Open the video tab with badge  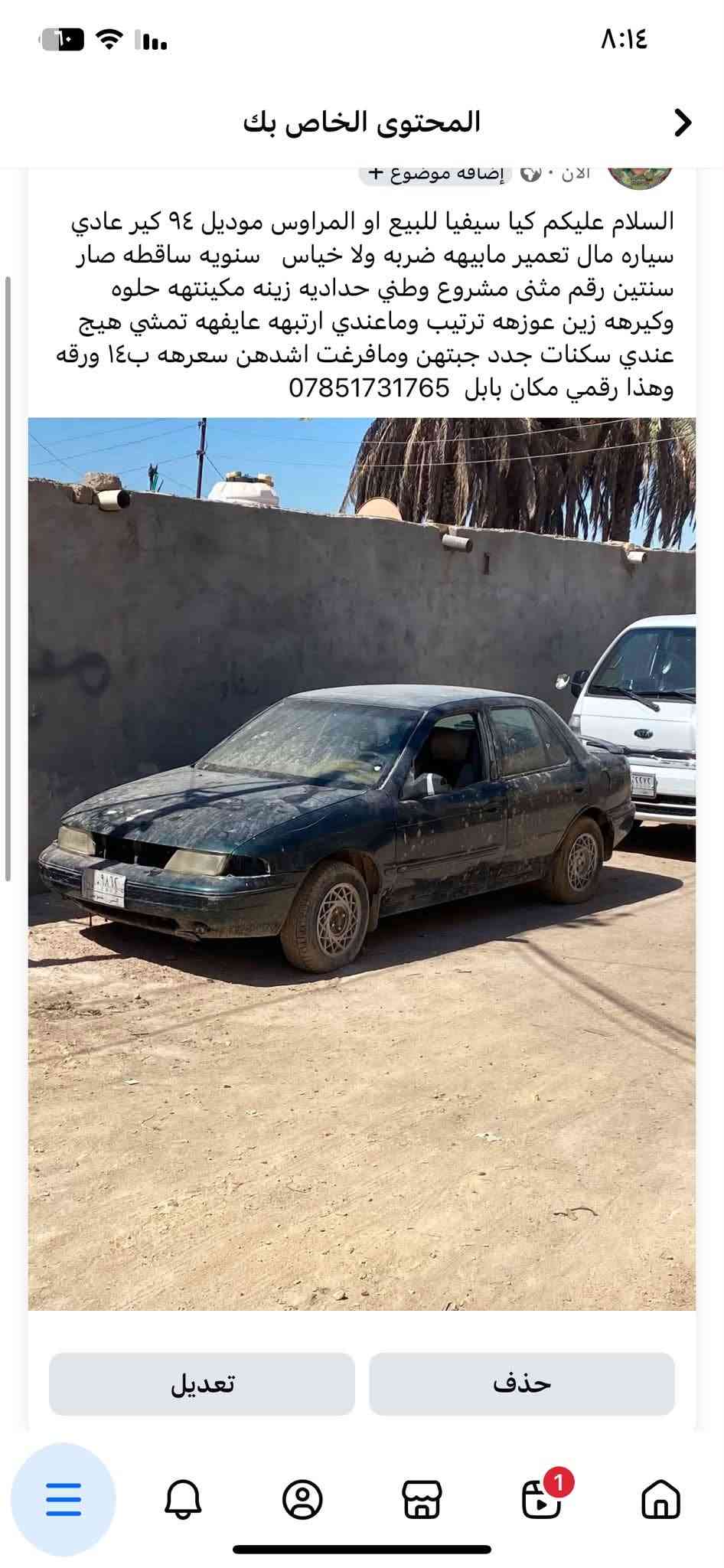(x=542, y=1497)
